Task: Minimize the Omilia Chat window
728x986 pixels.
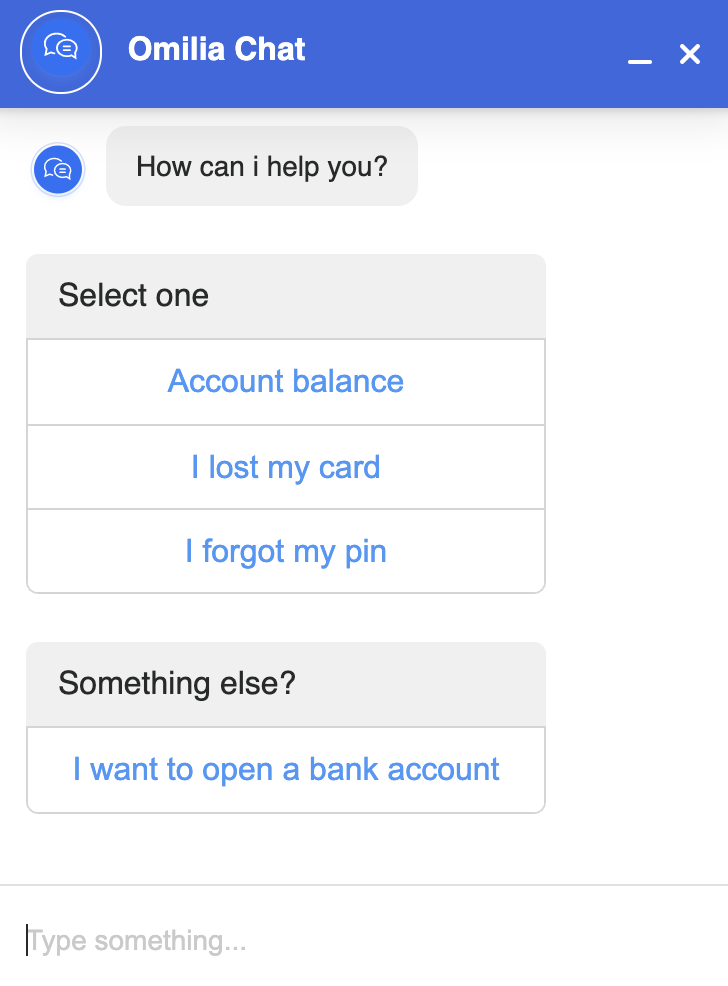Action: click(640, 56)
